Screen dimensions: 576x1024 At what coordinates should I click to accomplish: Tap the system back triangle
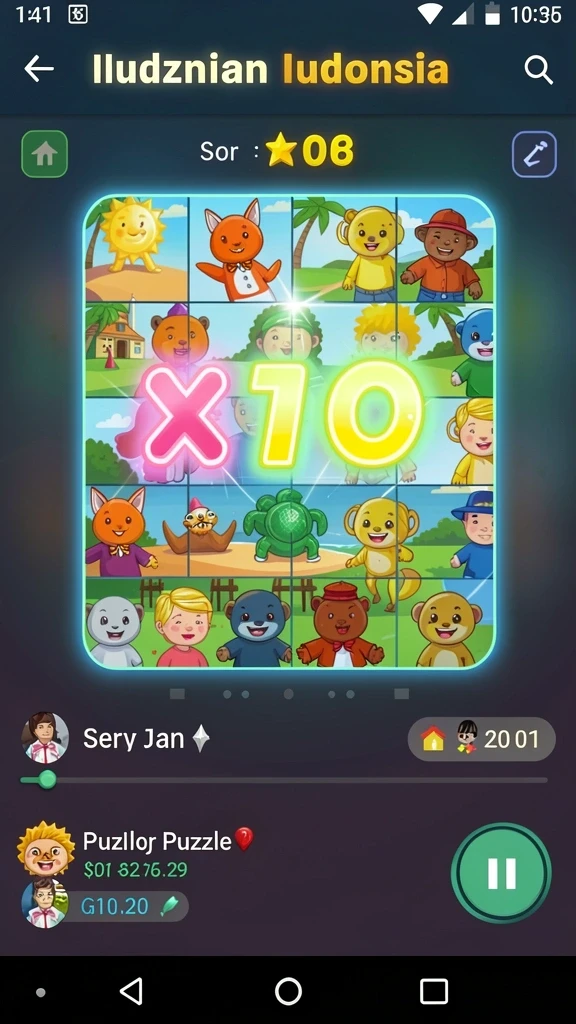pos(131,991)
